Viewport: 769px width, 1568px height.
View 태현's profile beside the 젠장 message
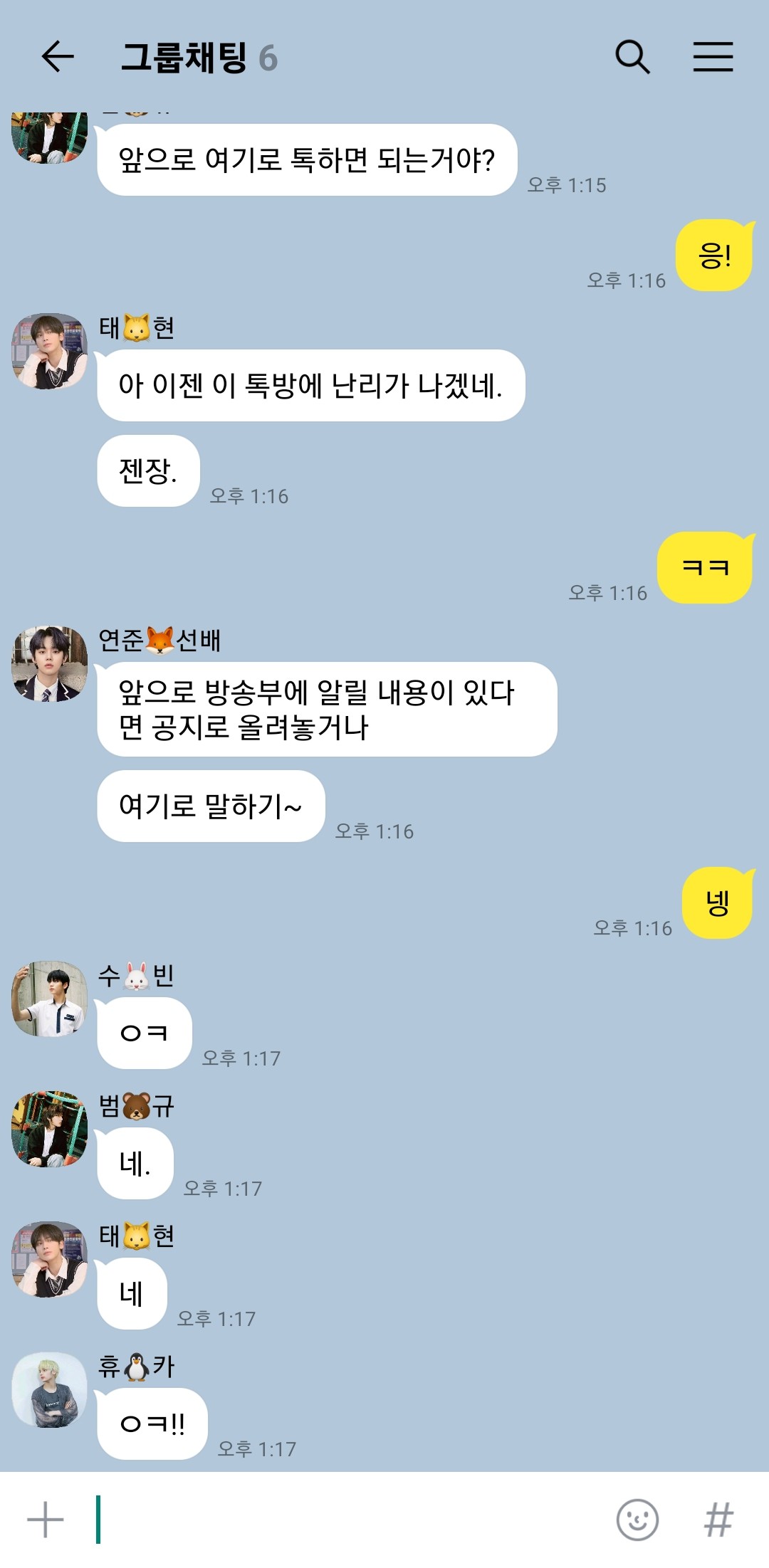click(x=50, y=352)
